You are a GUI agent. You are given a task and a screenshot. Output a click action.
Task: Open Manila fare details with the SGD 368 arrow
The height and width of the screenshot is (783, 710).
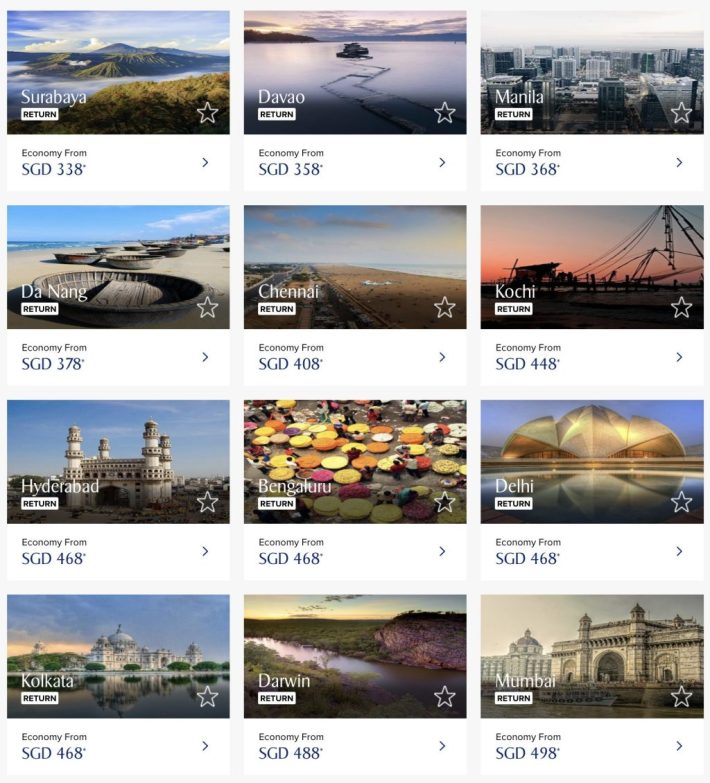pos(679,162)
